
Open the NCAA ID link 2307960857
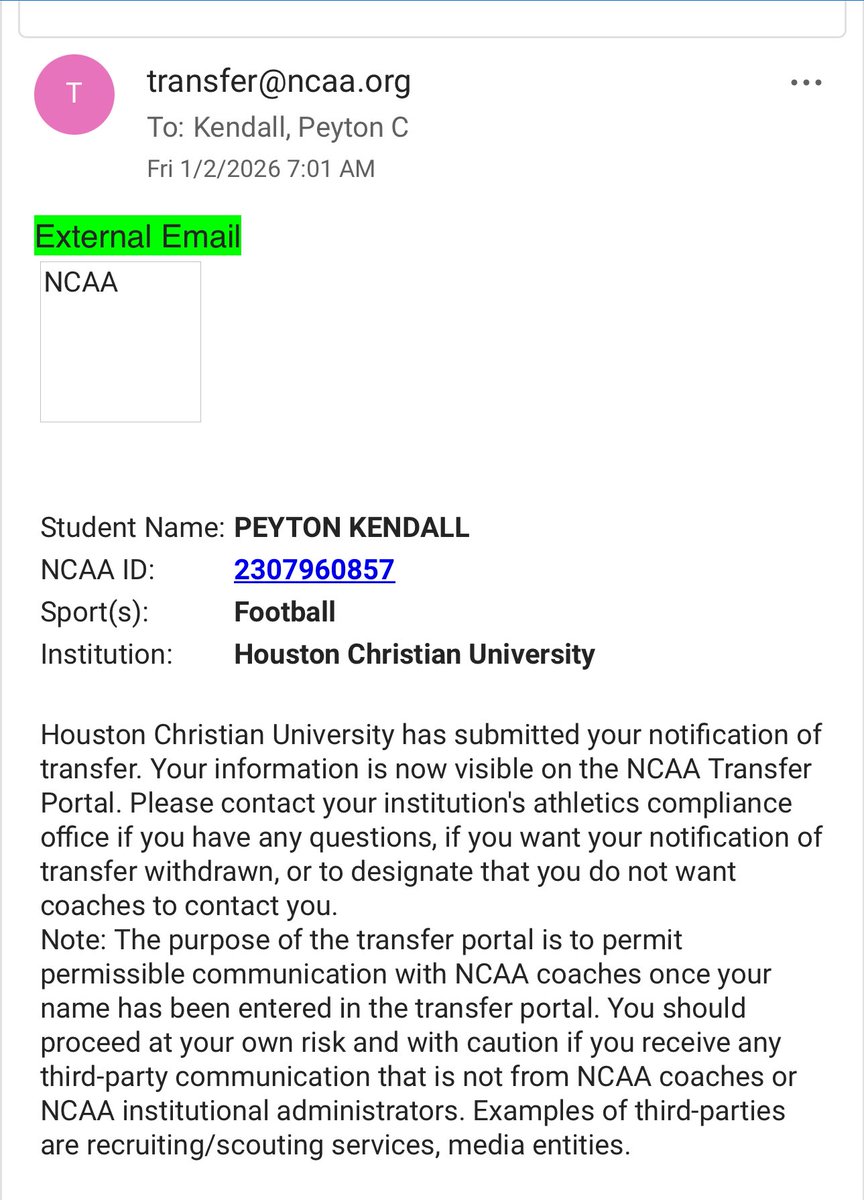click(x=314, y=570)
